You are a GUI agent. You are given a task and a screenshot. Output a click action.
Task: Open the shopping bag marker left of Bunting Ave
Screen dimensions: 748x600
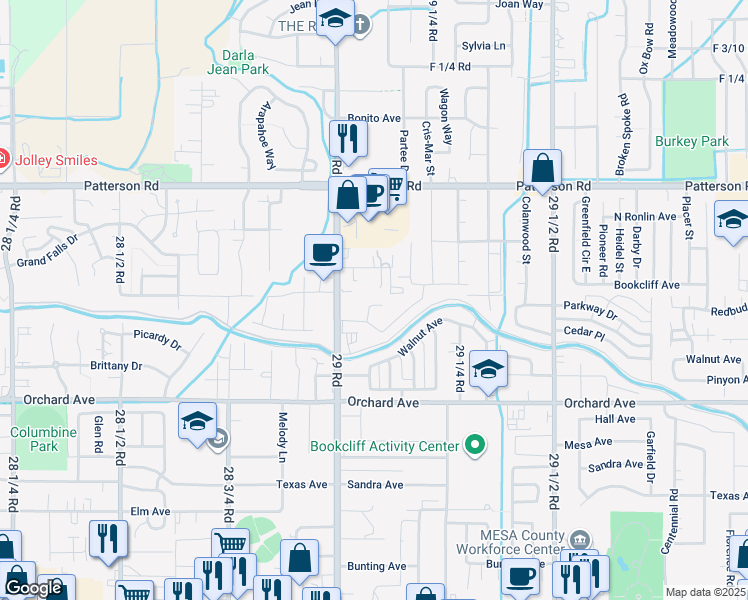pos(299,559)
